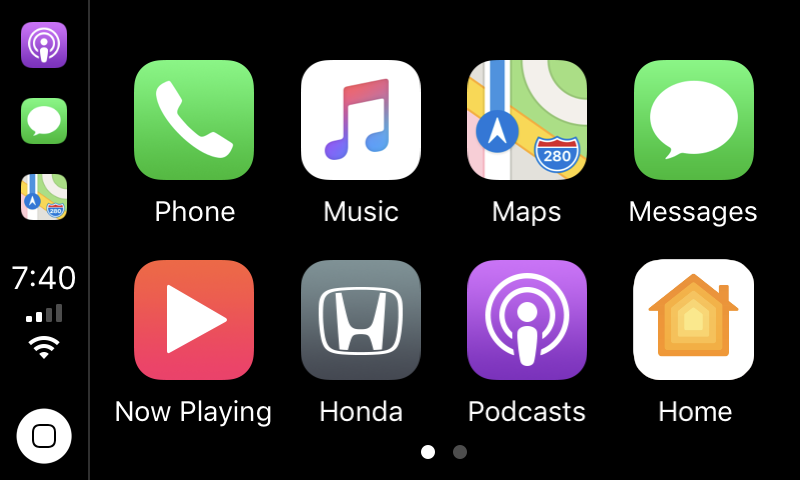Open the Messages app in the grid
Screen dimensions: 800x480
pyautogui.click(x=693, y=120)
